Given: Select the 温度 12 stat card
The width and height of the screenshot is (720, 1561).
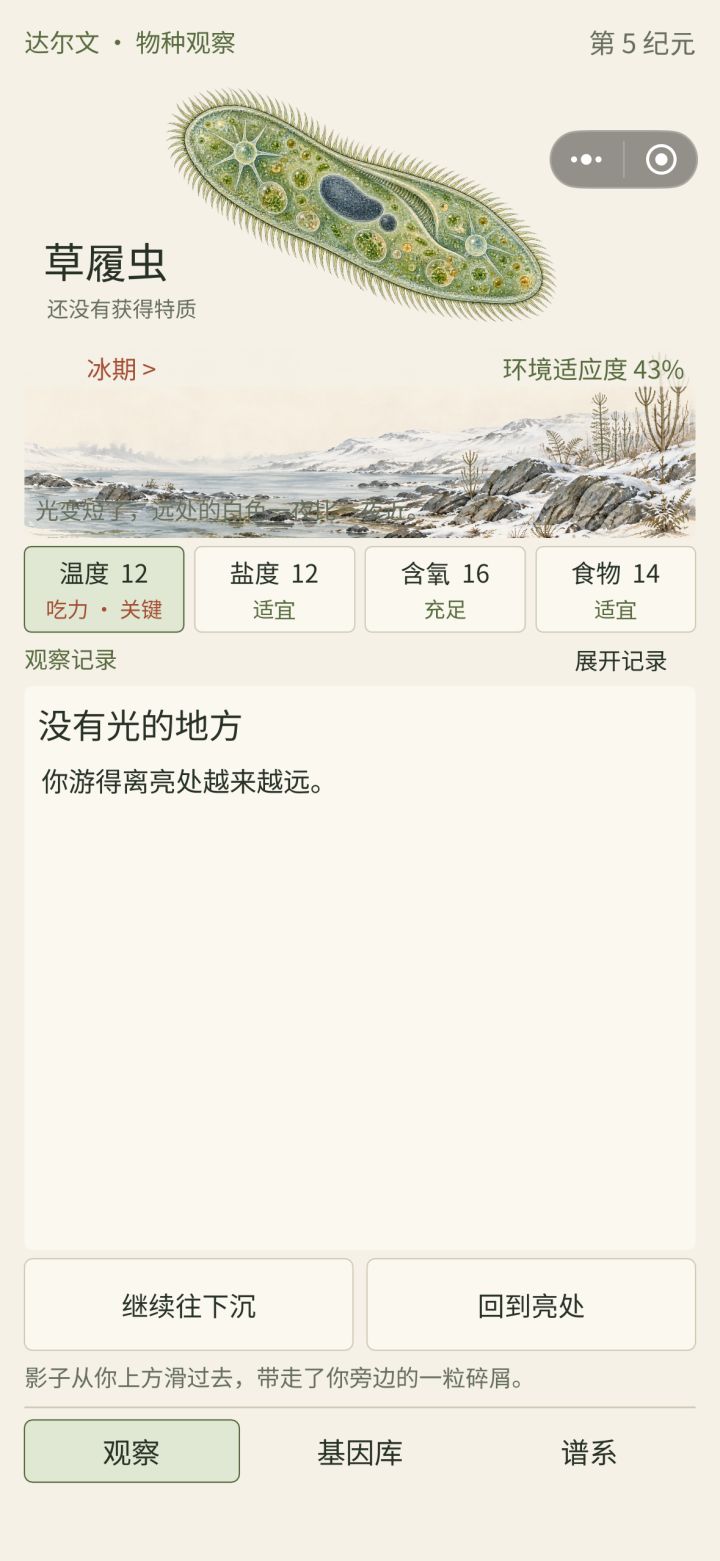Looking at the screenshot, I should (104, 589).
